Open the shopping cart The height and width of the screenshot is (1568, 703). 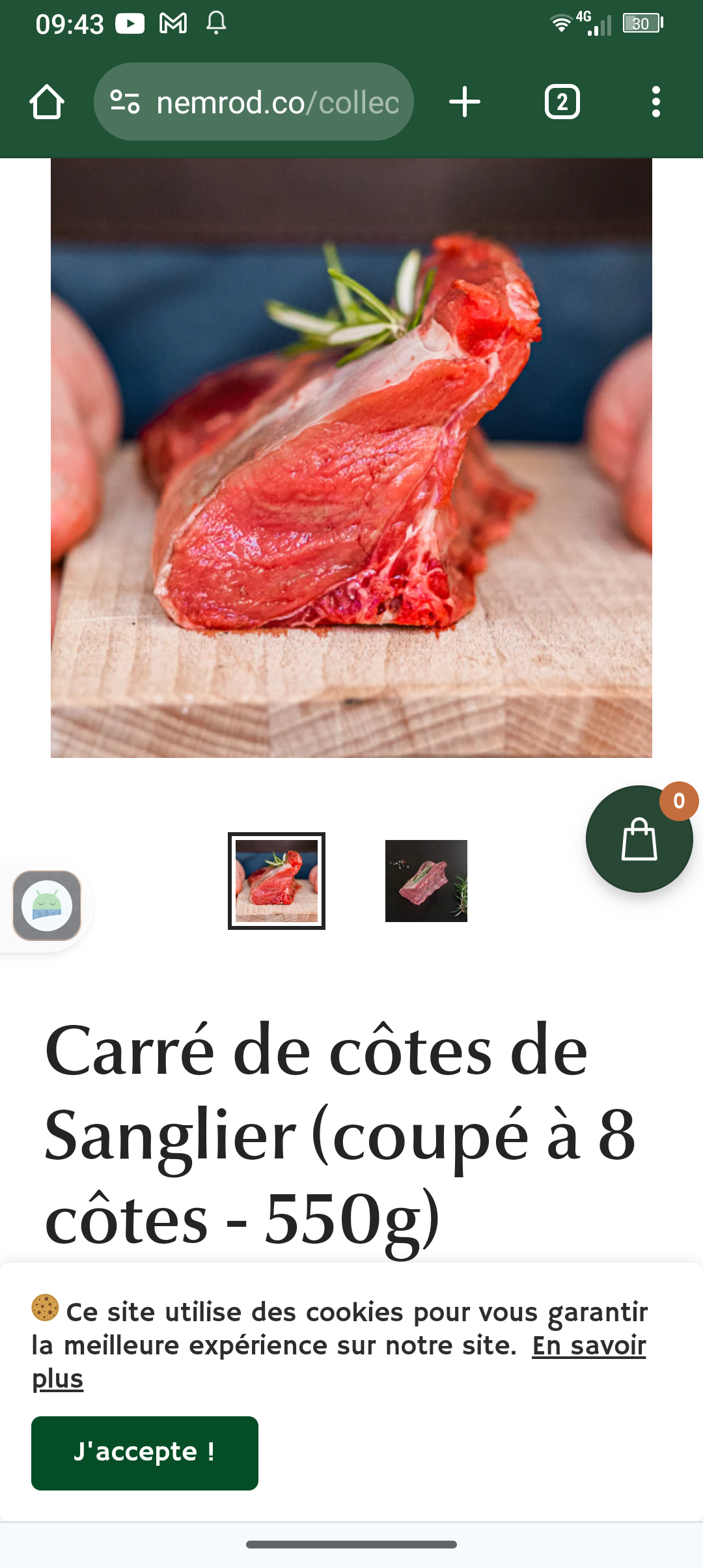(639, 839)
